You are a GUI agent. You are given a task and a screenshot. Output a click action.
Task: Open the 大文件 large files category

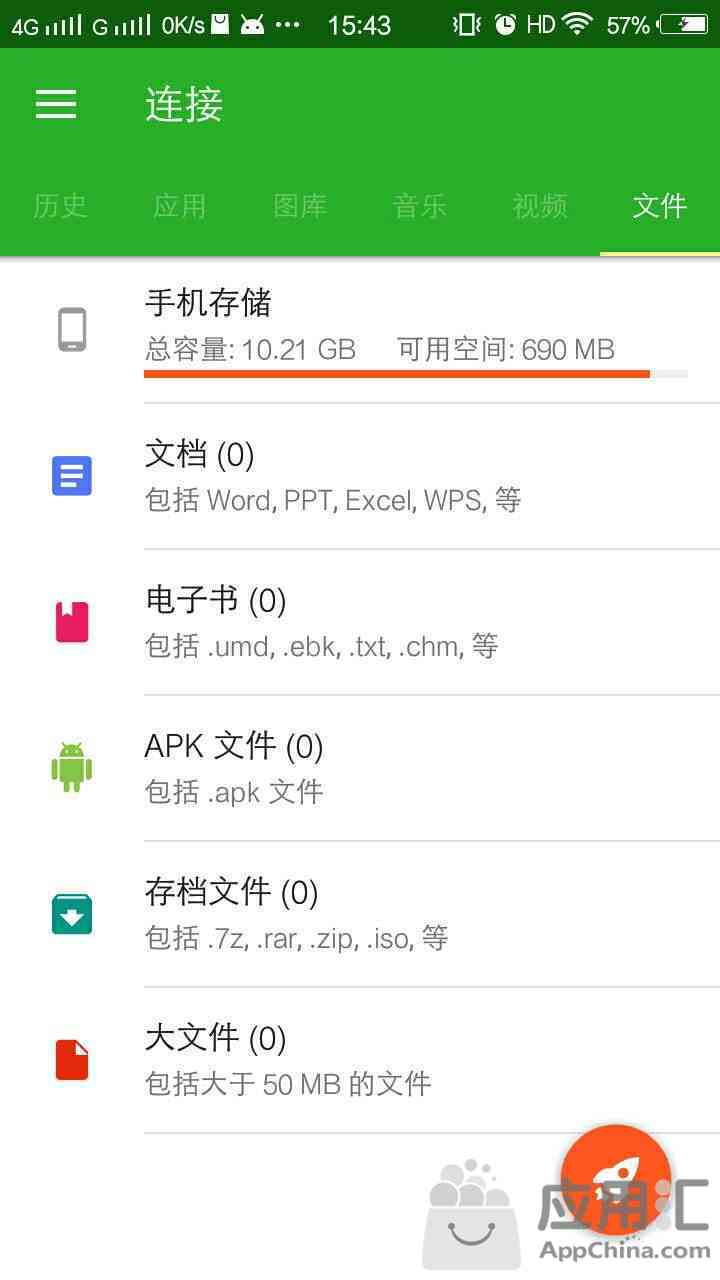[x=360, y=1060]
